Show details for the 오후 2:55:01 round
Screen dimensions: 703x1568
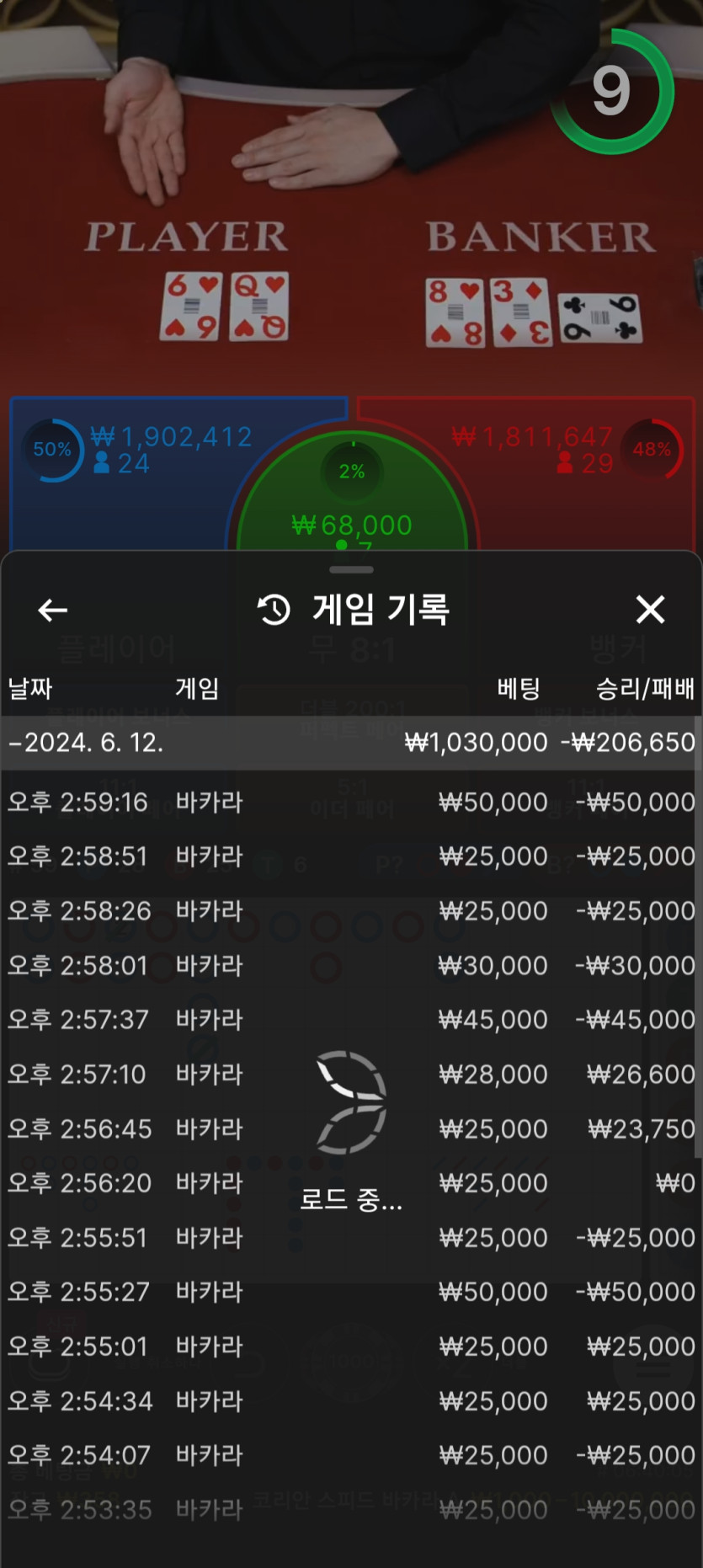pos(351,1347)
